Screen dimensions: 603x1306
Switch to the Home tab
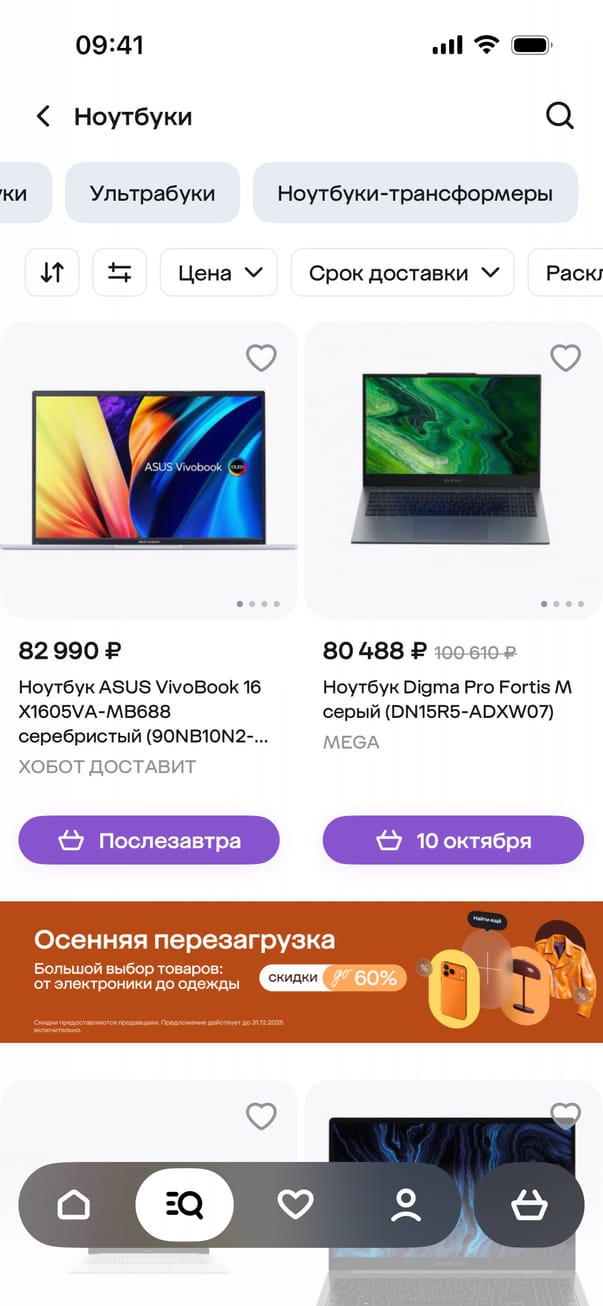click(74, 1205)
